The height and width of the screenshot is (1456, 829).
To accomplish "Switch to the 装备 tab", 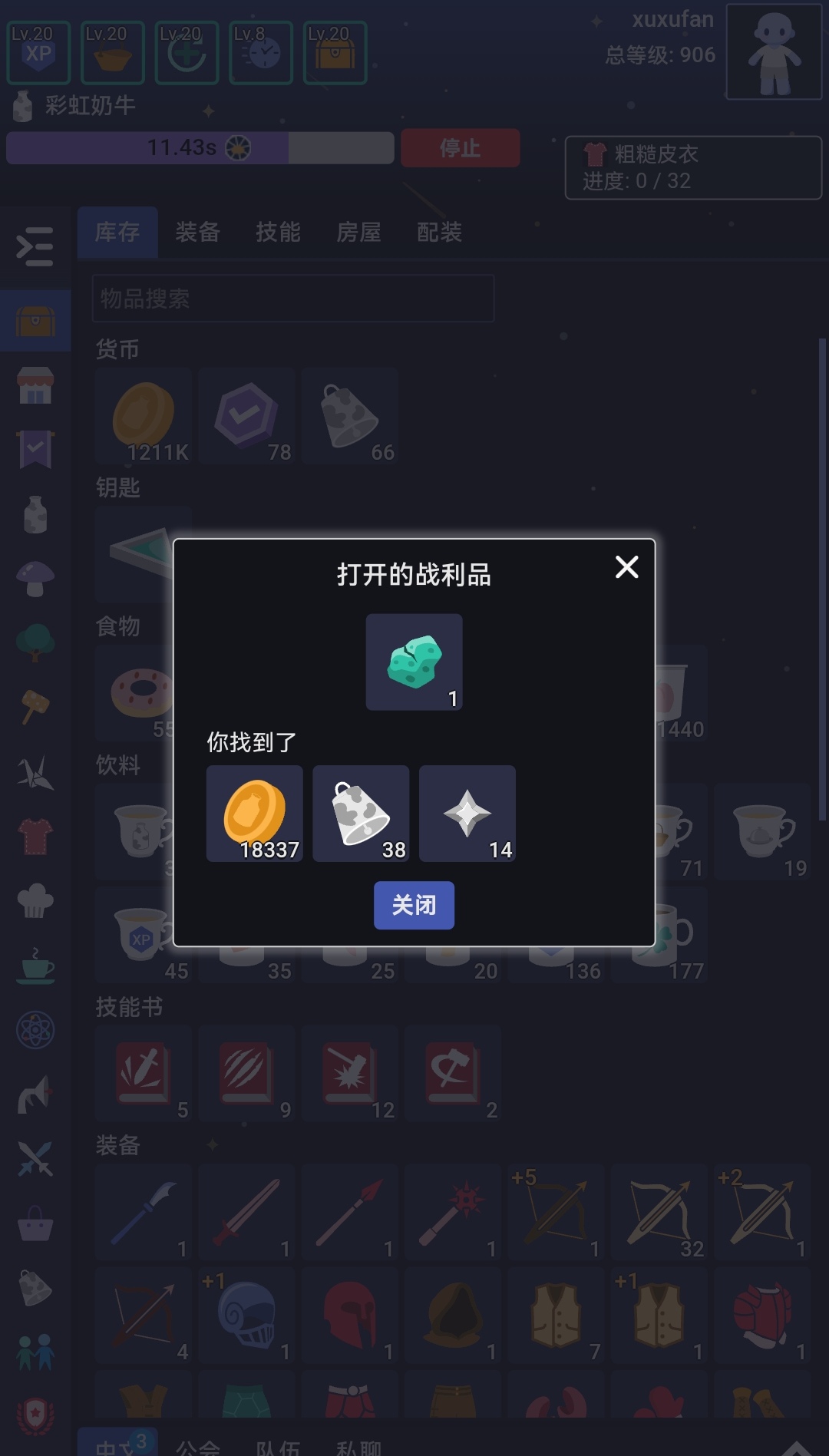I will pyautogui.click(x=198, y=232).
